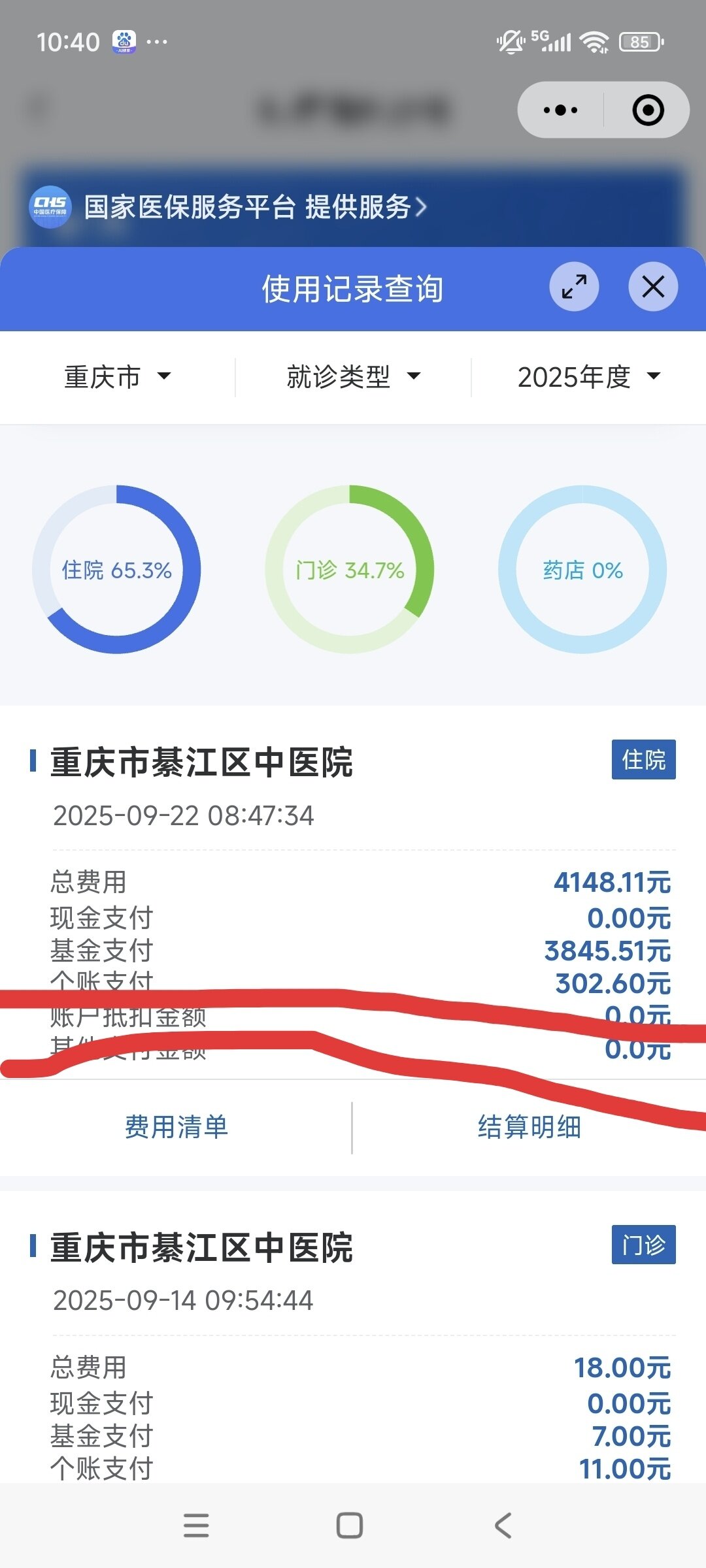Open the 重庆市 city dropdown

point(118,377)
